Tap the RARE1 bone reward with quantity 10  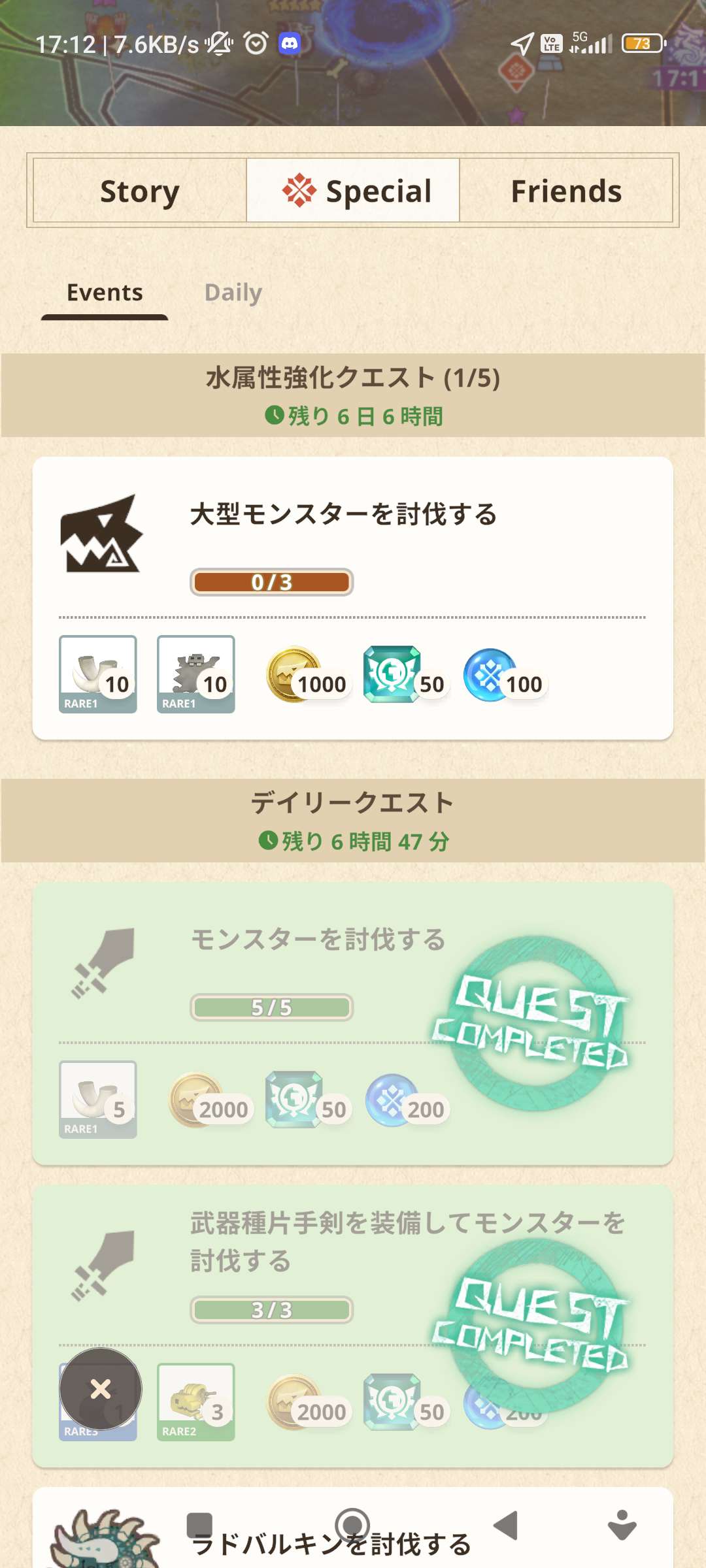point(98,674)
